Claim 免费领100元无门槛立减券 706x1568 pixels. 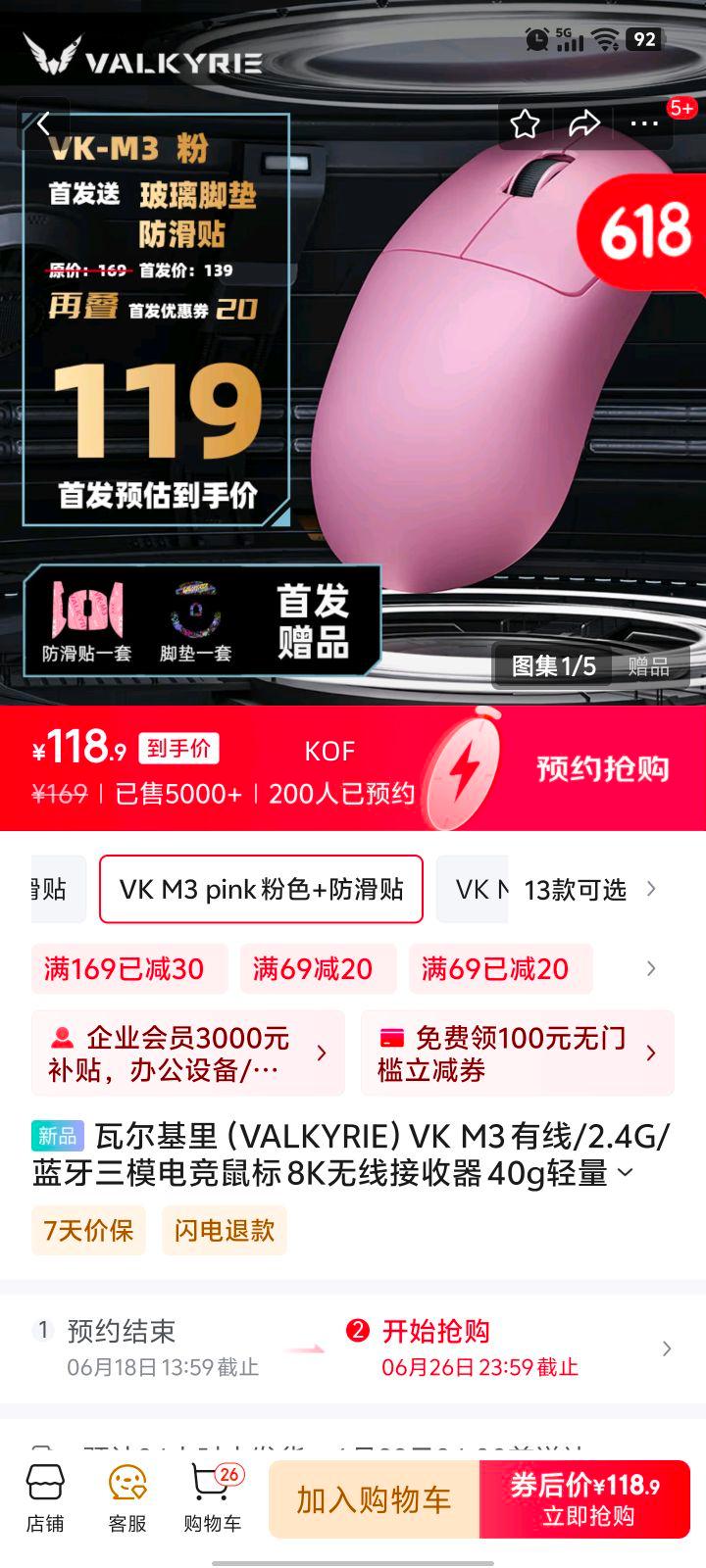tap(517, 1053)
